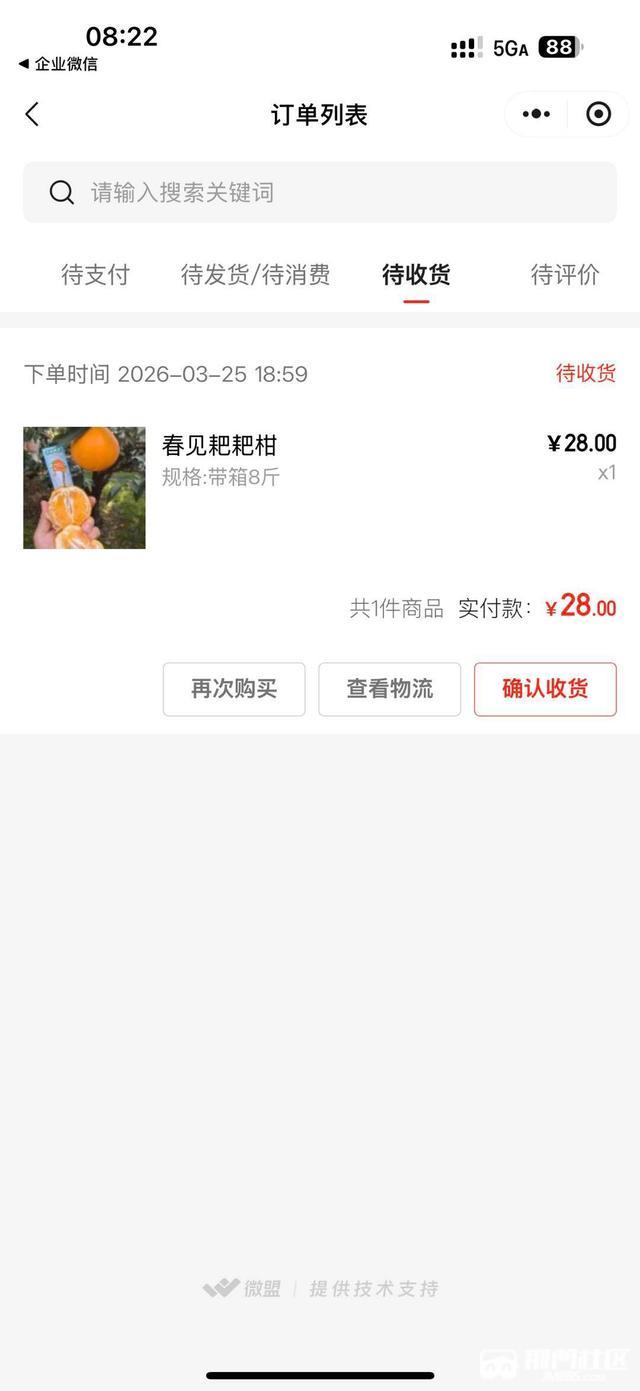Select the 待收货 tab
Image resolution: width=640 pixels, height=1391 pixels.
pyautogui.click(x=416, y=275)
